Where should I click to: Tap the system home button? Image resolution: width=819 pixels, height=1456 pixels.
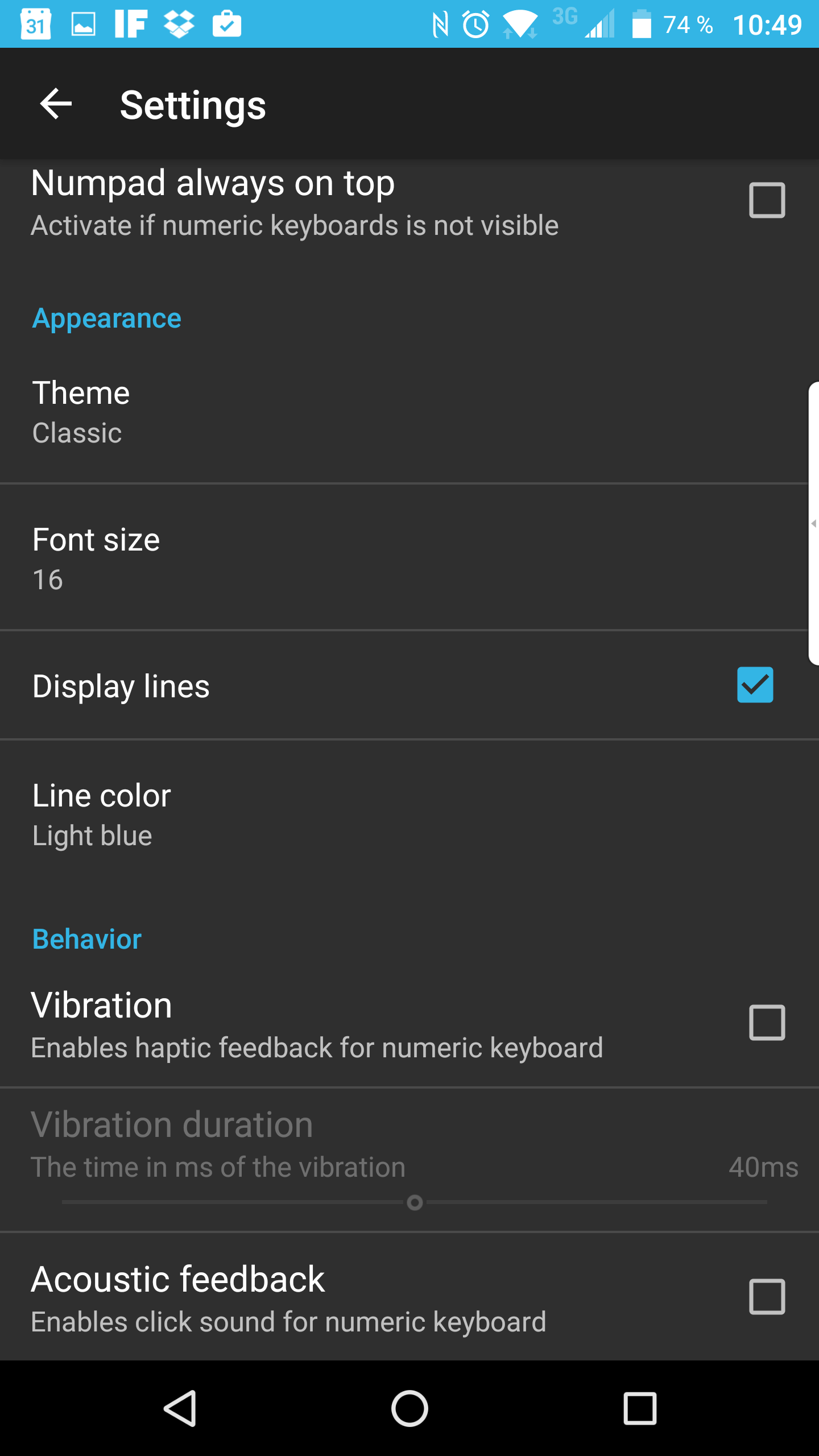coord(409,1408)
